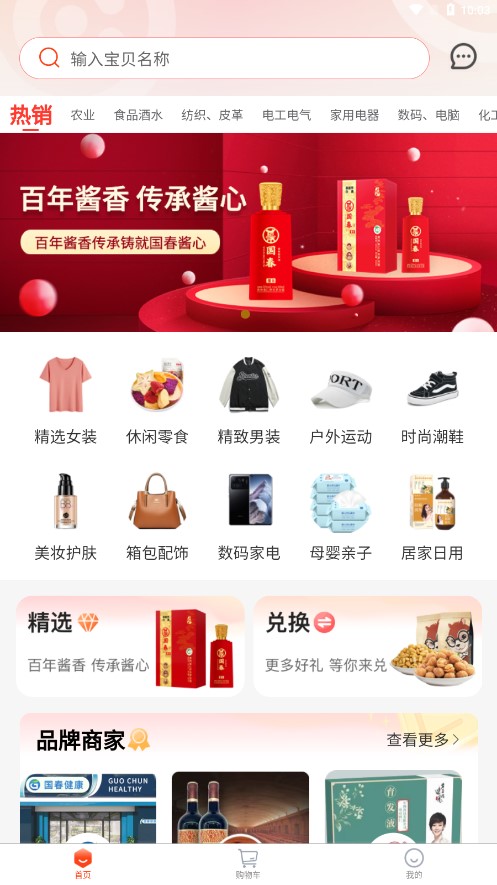Tap the search box 输入宝贝名称
497x885 pixels.
224,58
